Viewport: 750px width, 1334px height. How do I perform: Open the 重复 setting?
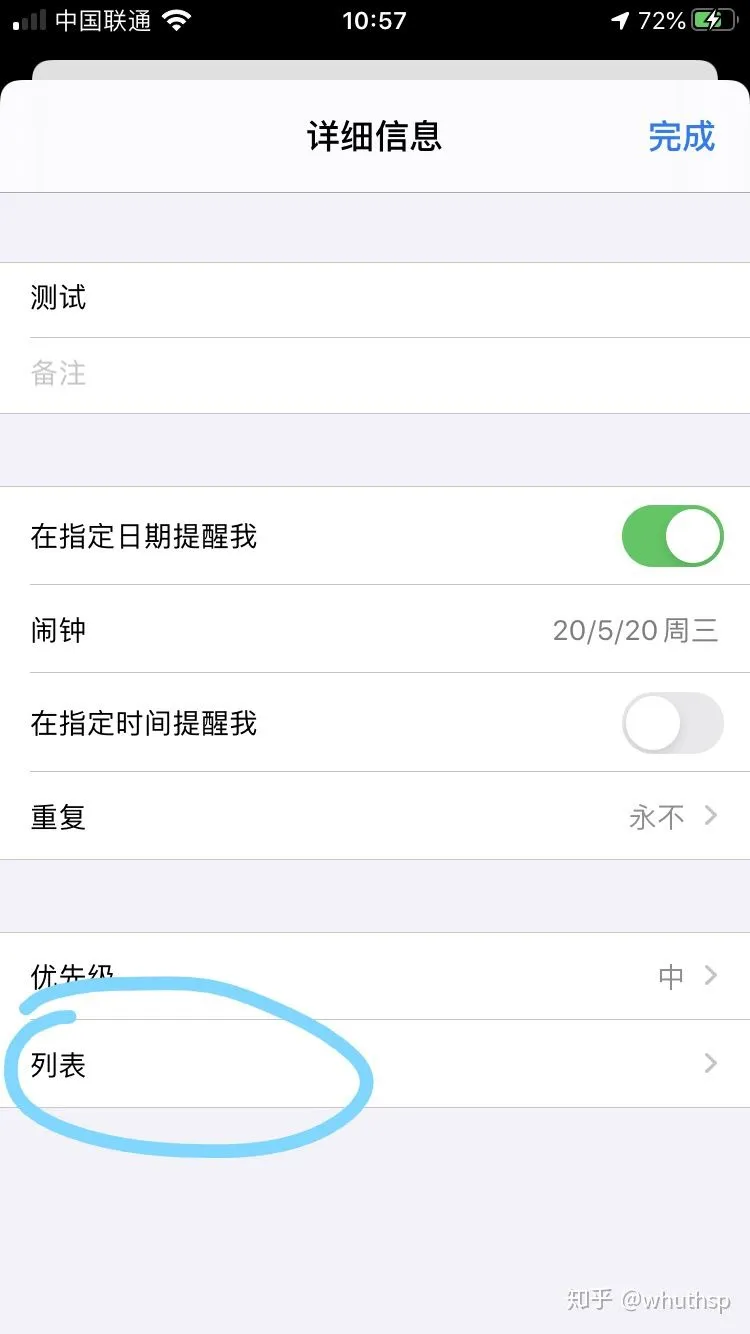(x=375, y=816)
